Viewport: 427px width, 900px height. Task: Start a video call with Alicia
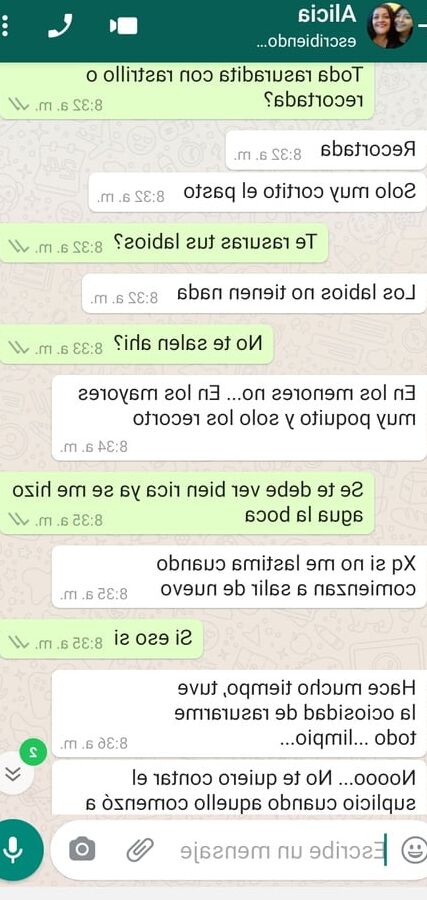[x=123, y=26]
